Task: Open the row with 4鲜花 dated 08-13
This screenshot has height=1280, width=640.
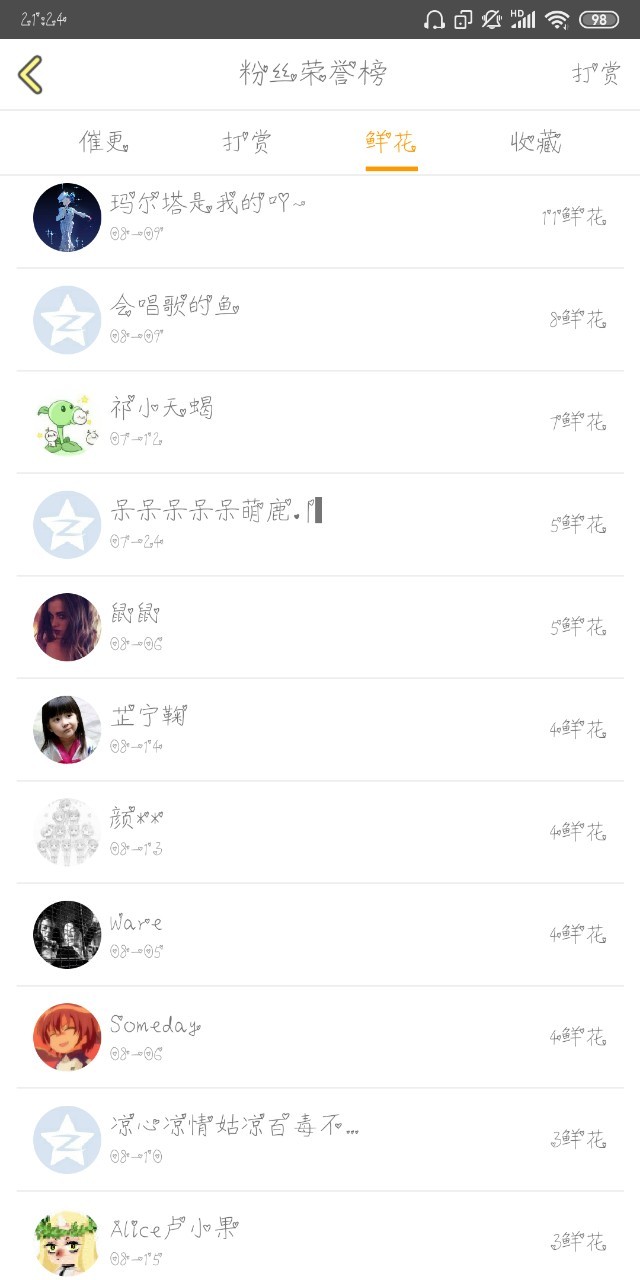Action: (320, 832)
